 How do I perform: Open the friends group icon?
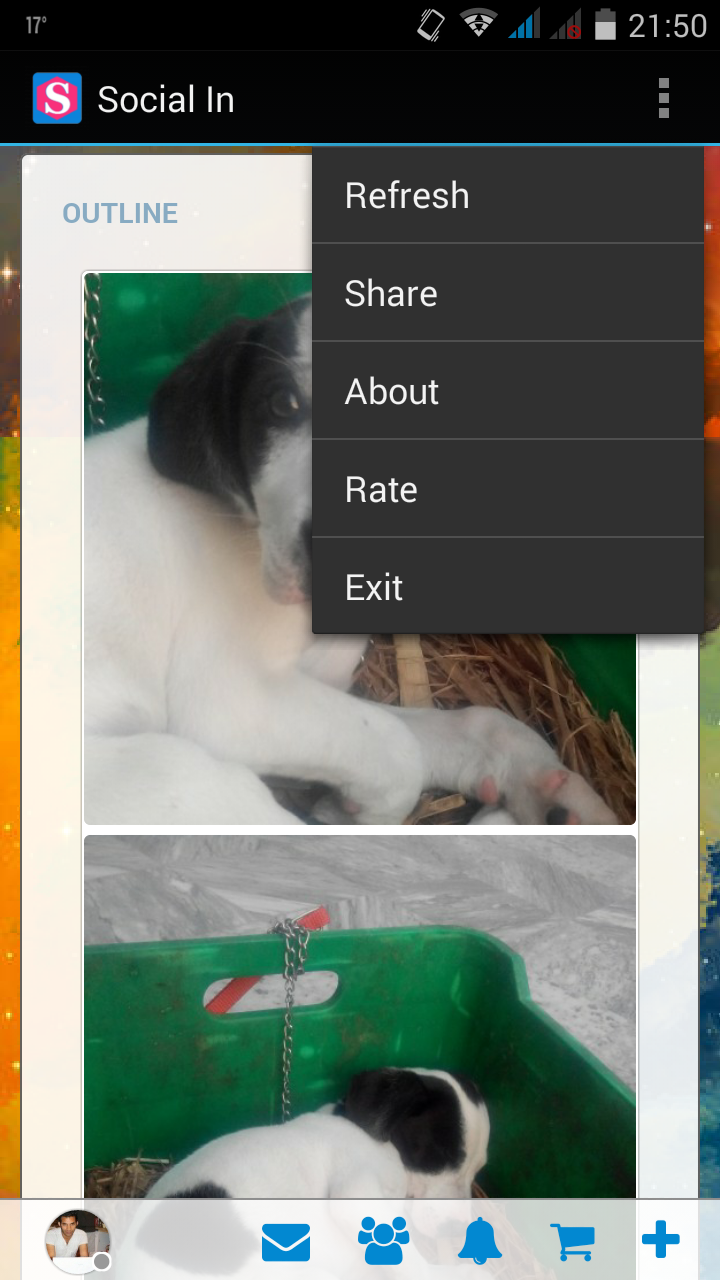pyautogui.click(x=384, y=1241)
